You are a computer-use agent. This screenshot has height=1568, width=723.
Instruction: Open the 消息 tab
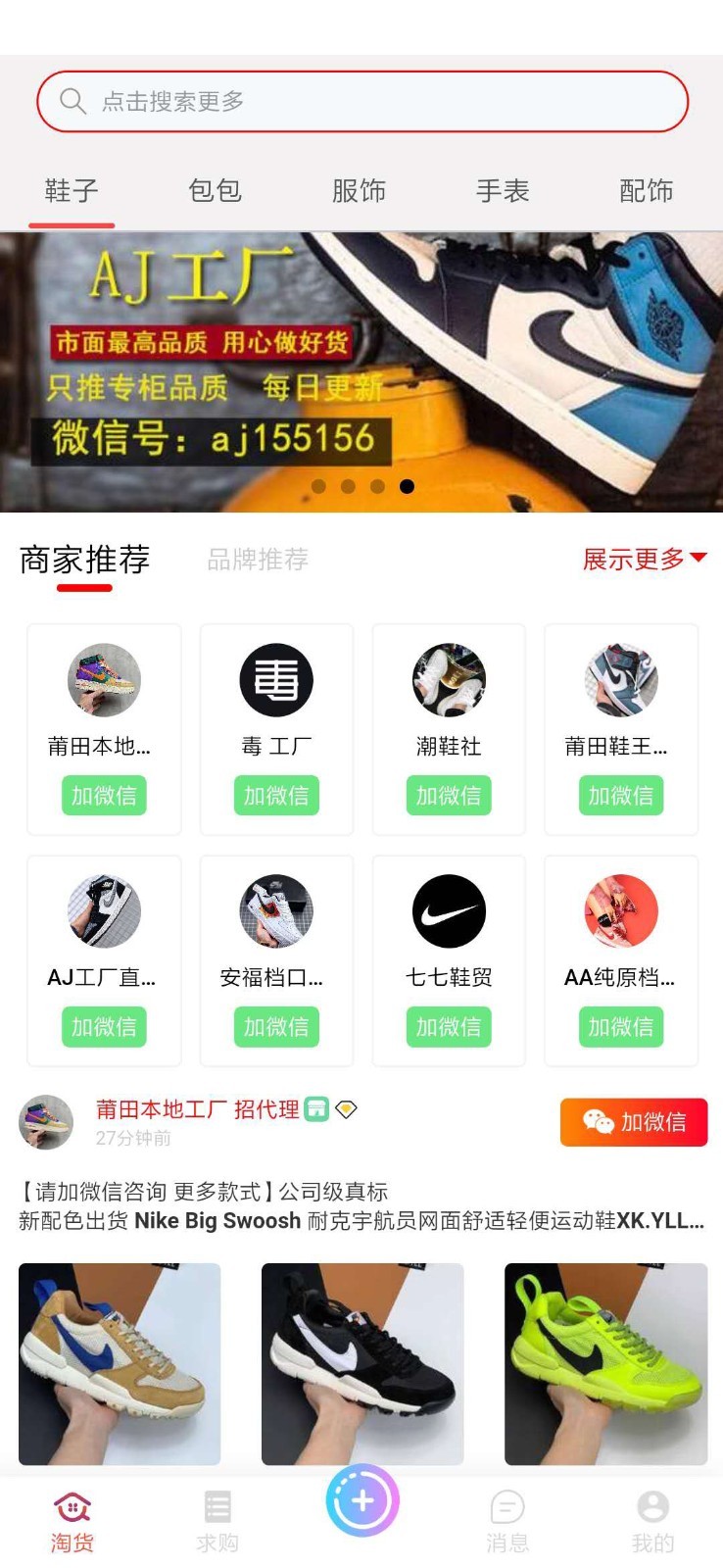[507, 1522]
